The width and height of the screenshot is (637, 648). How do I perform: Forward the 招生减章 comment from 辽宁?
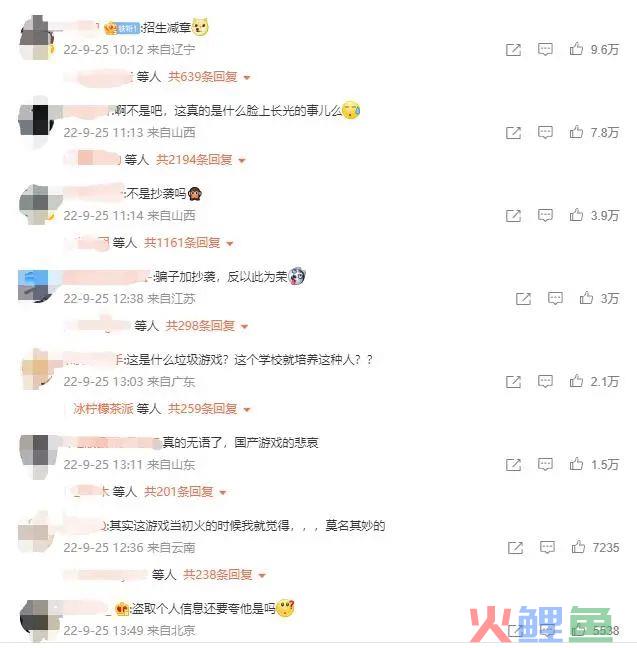513,49
